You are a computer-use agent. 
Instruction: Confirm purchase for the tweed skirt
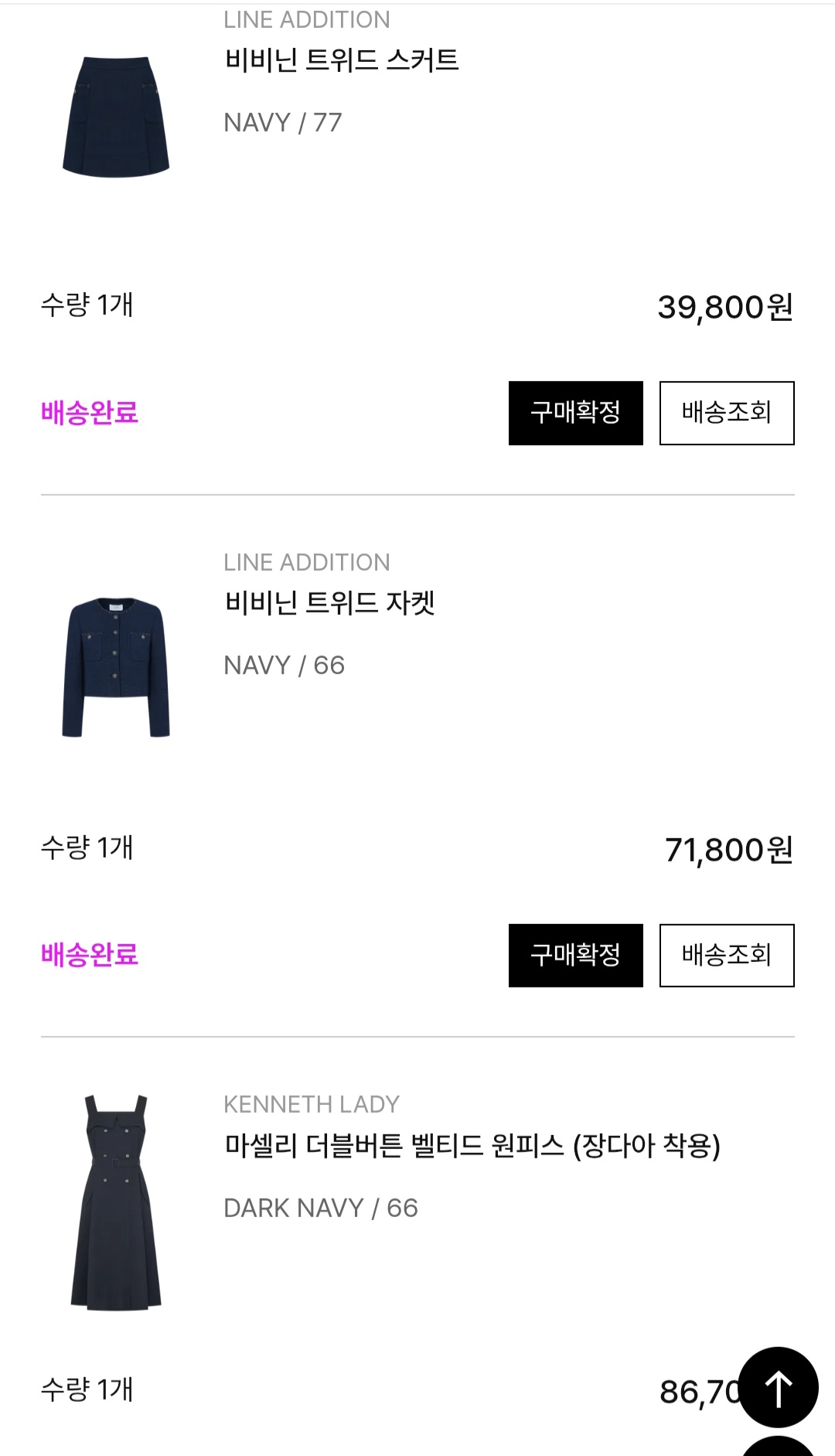coord(575,413)
